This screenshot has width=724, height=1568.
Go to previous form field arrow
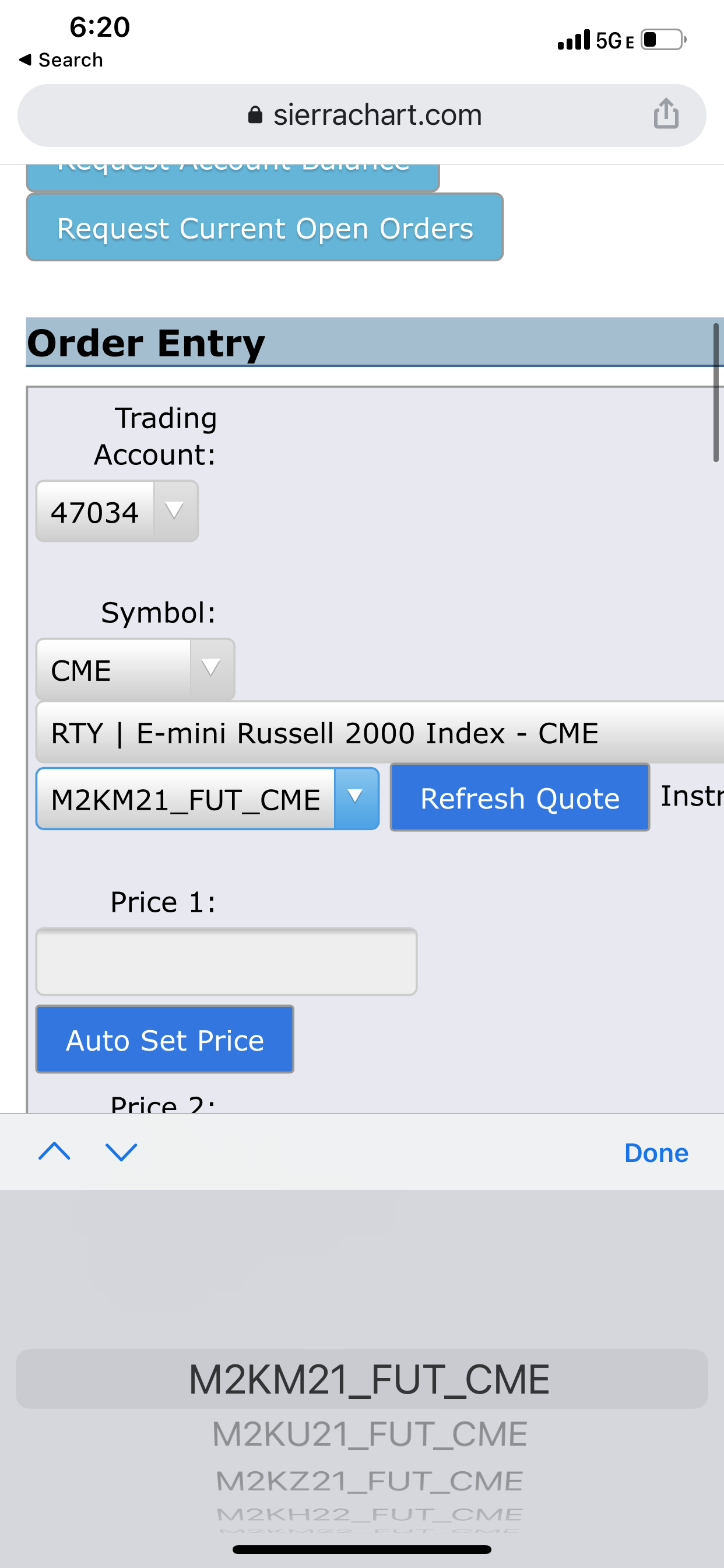(x=54, y=1151)
